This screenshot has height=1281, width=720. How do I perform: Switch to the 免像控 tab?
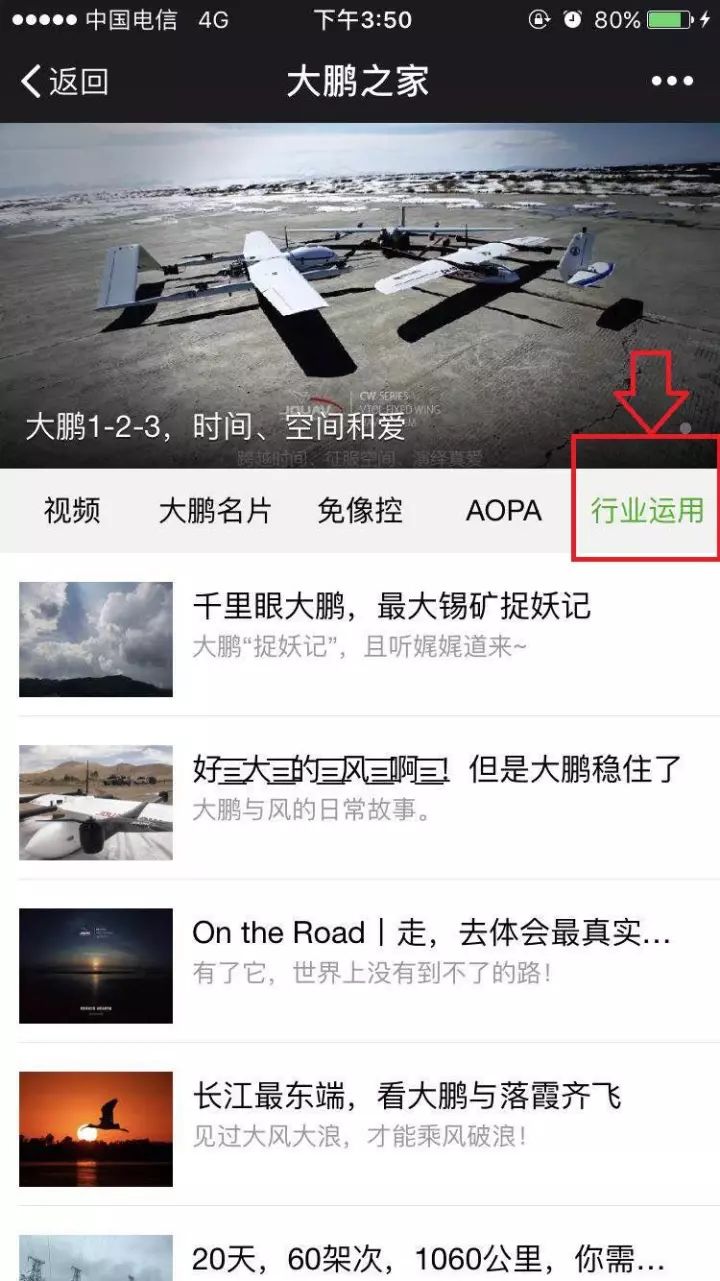click(360, 510)
